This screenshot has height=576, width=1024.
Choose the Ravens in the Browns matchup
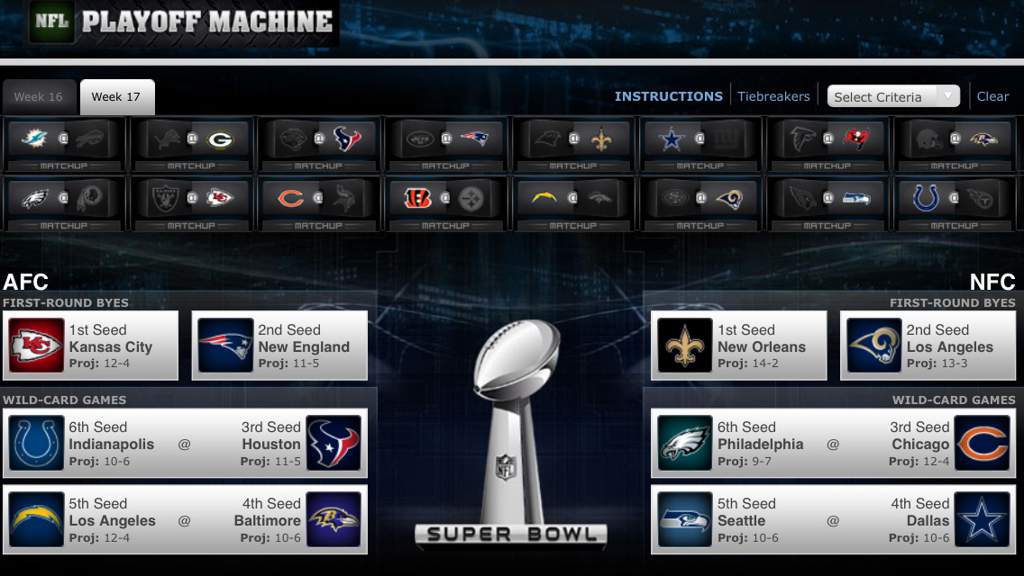(x=983, y=139)
